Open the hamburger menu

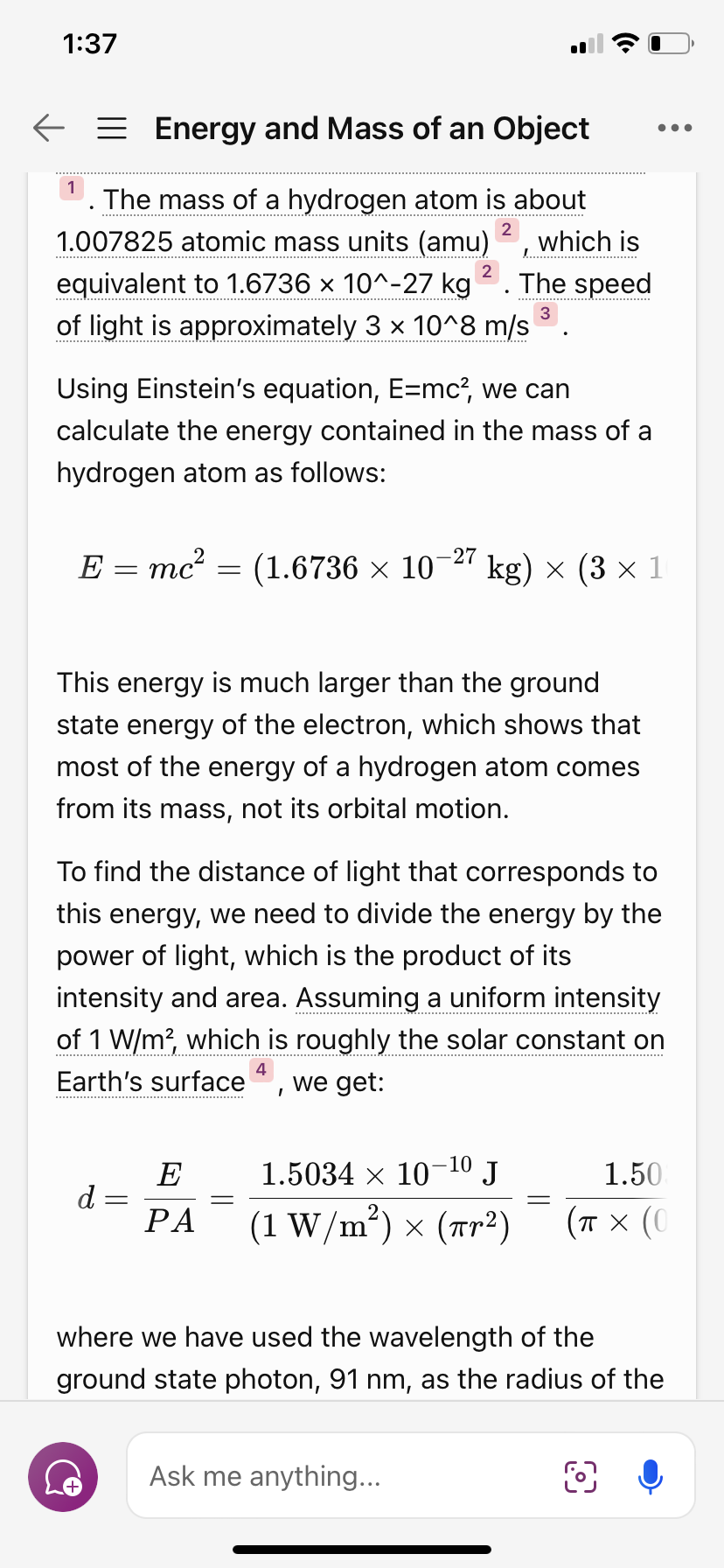111,129
